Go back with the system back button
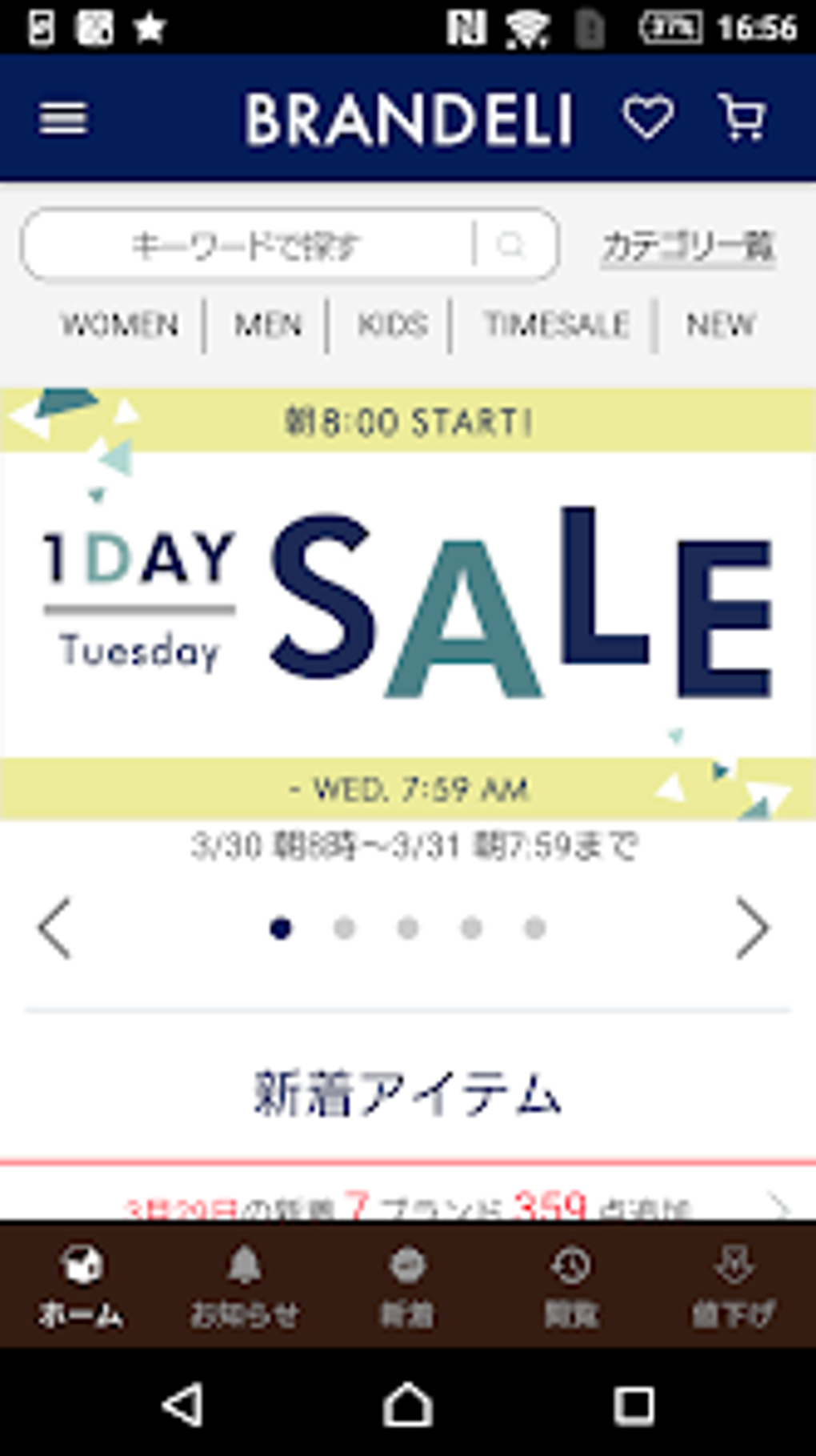 (182, 1406)
